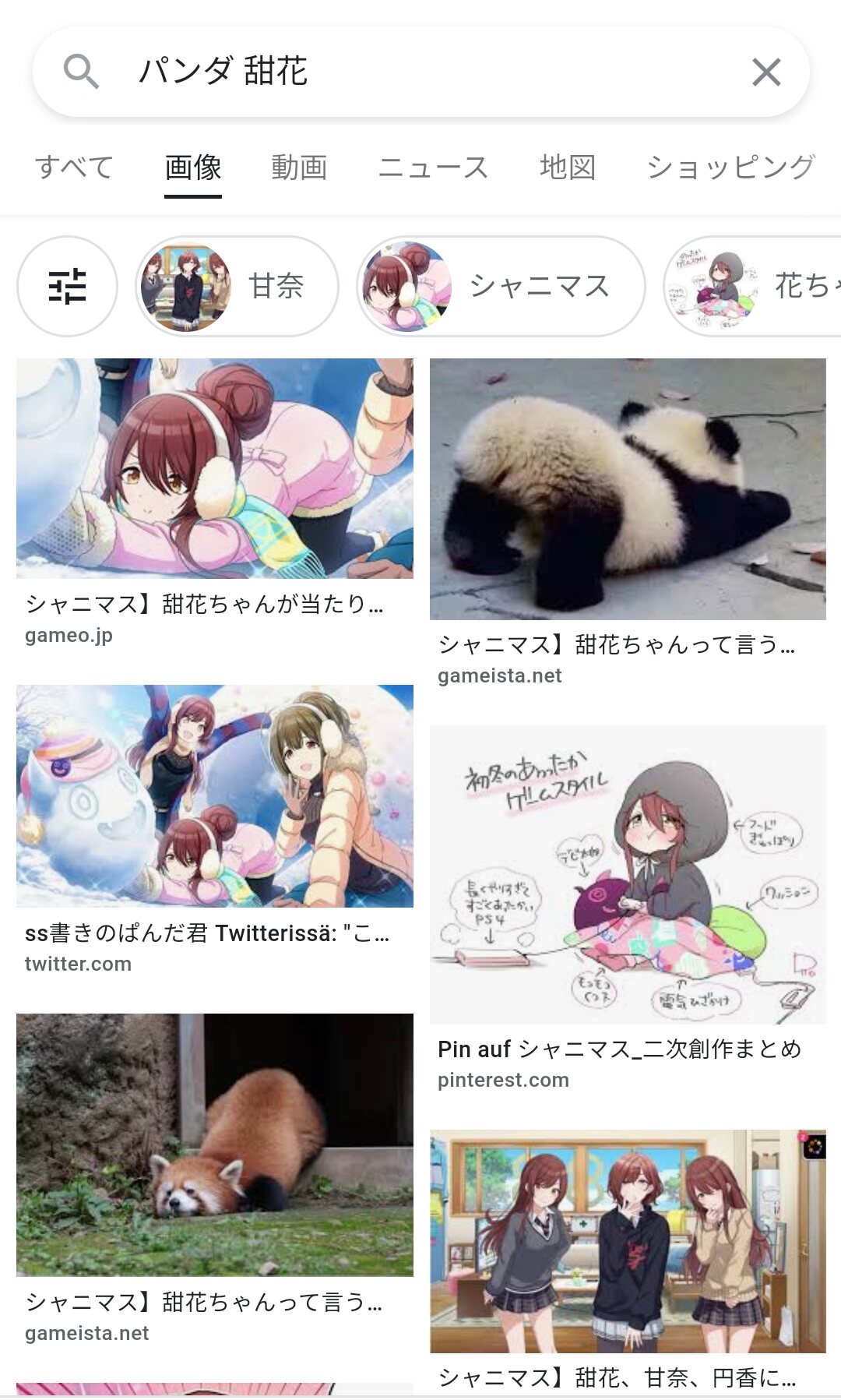View the twitter.com snowman illustration result
This screenshot has height=1400, width=841.
click(x=215, y=795)
